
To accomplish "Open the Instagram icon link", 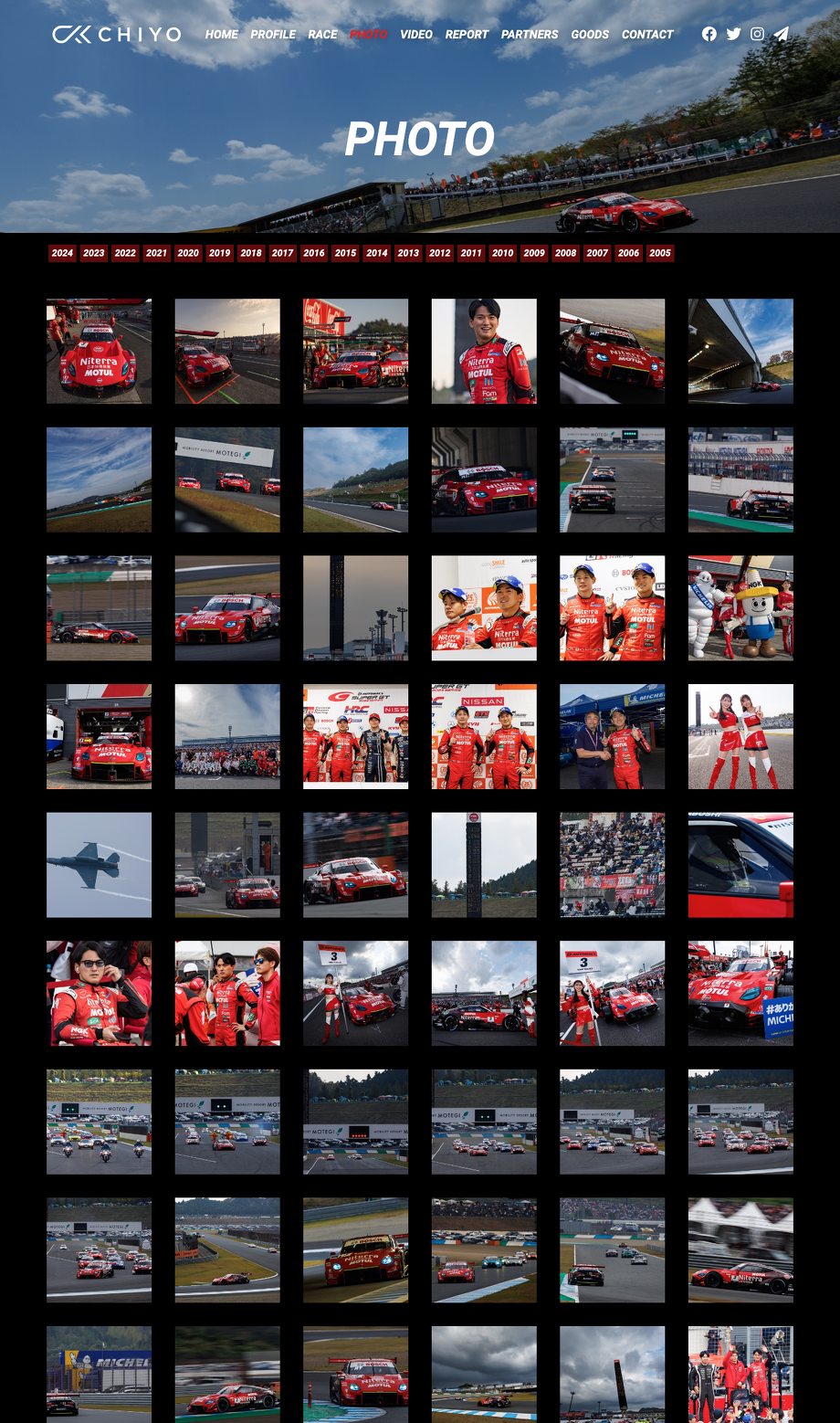I will (757, 34).
